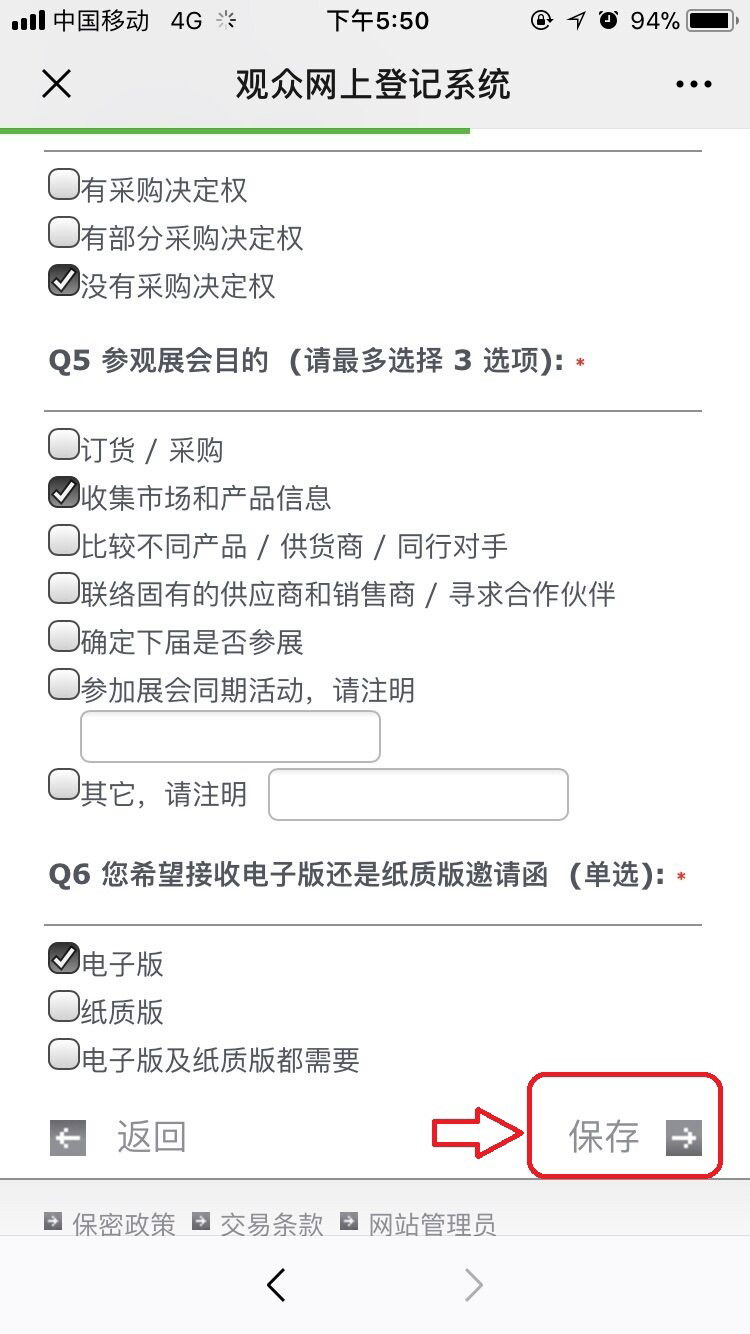
Task: Tick 订货 / 采购 checkbox
Action: coord(64,444)
